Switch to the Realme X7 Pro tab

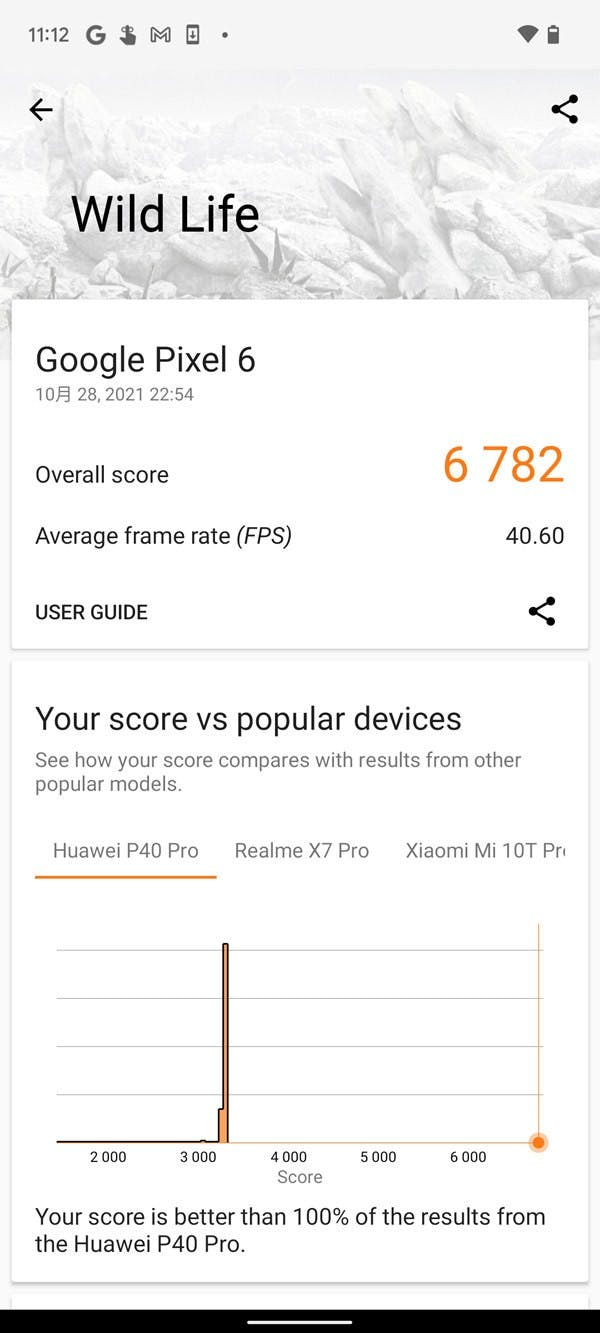301,851
